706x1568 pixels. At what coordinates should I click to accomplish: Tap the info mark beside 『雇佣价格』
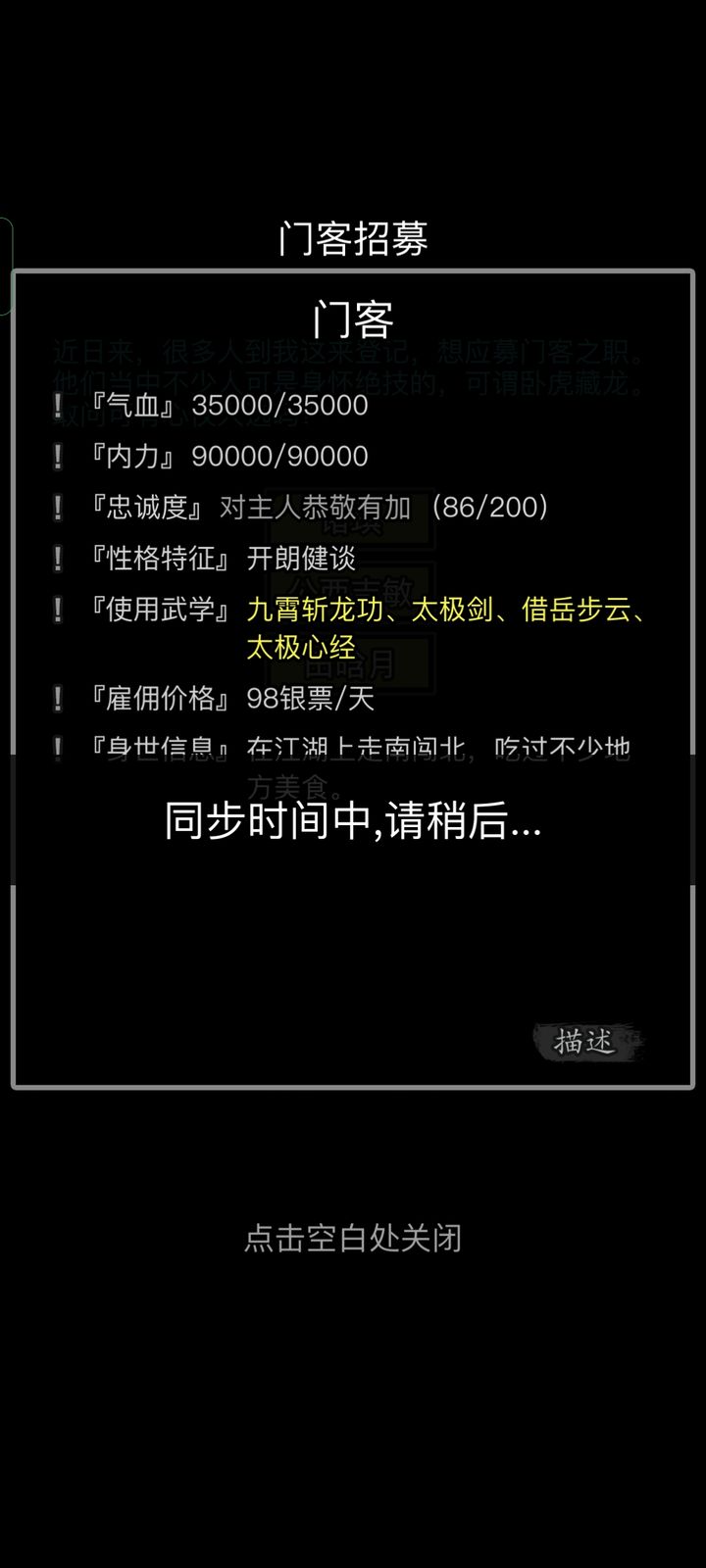pyautogui.click(x=58, y=699)
